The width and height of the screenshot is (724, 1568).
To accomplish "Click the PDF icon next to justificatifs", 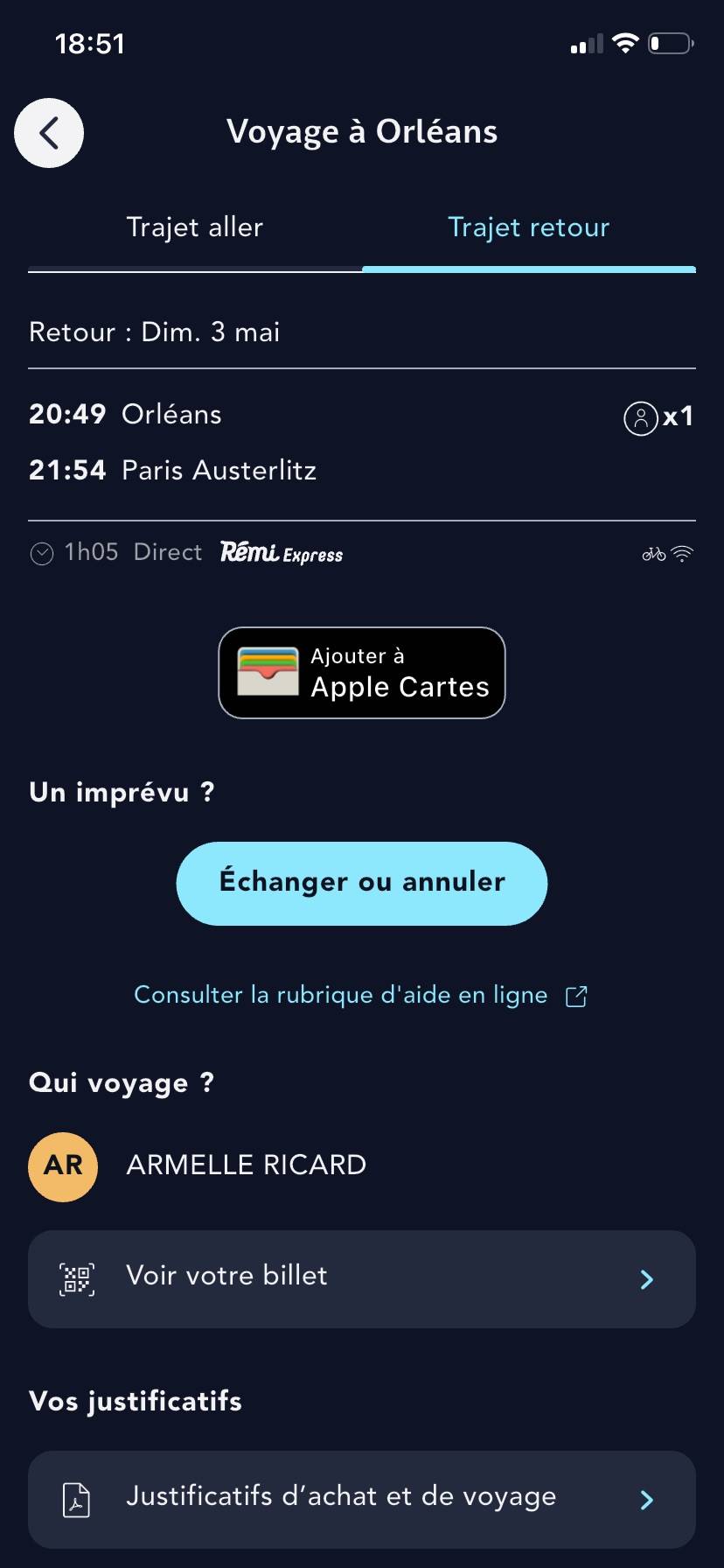I will 75,1499.
